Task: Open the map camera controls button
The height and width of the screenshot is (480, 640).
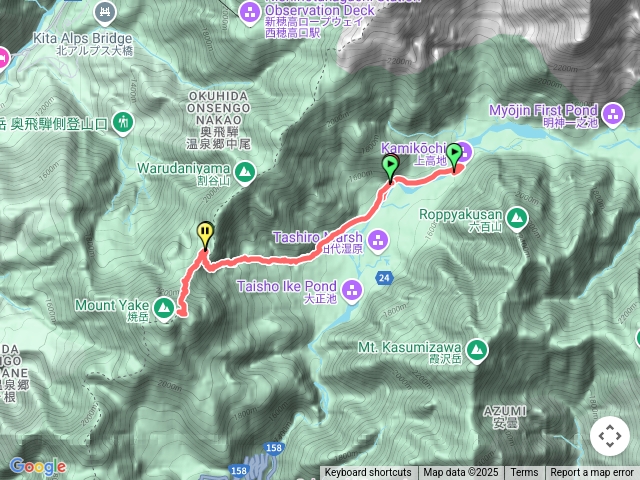Action: click(609, 436)
